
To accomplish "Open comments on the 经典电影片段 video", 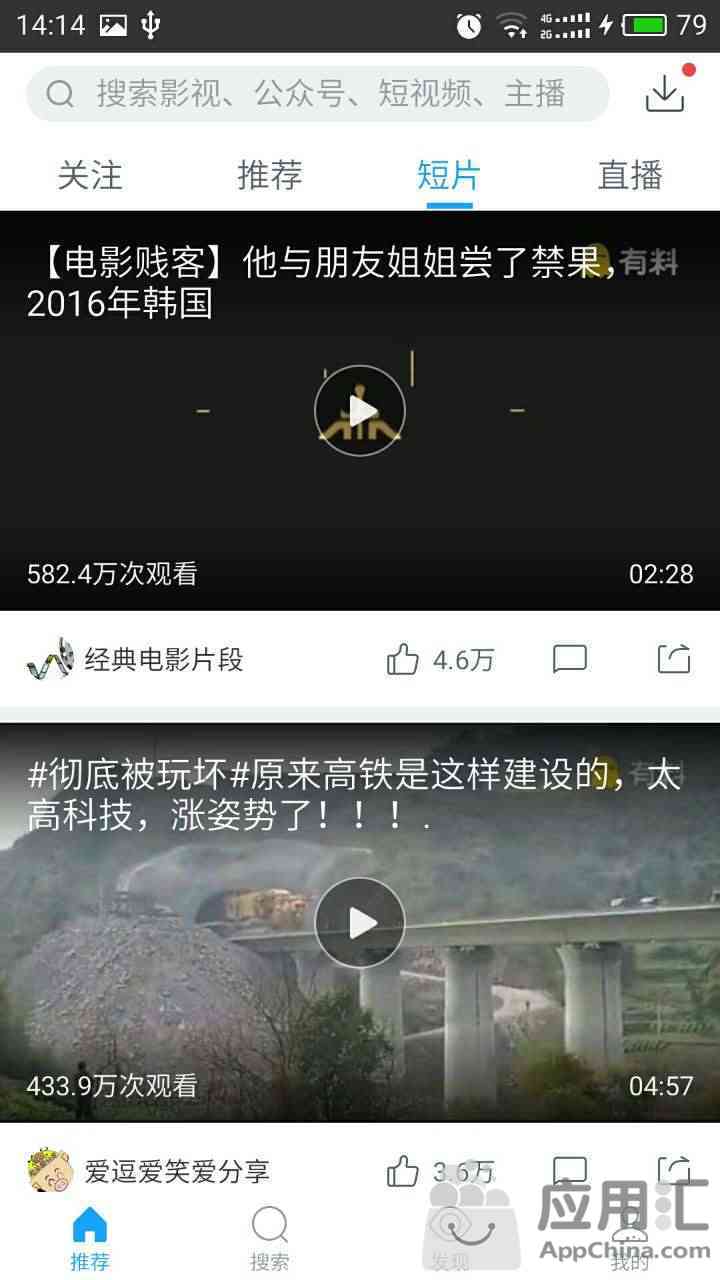I will pyautogui.click(x=570, y=659).
